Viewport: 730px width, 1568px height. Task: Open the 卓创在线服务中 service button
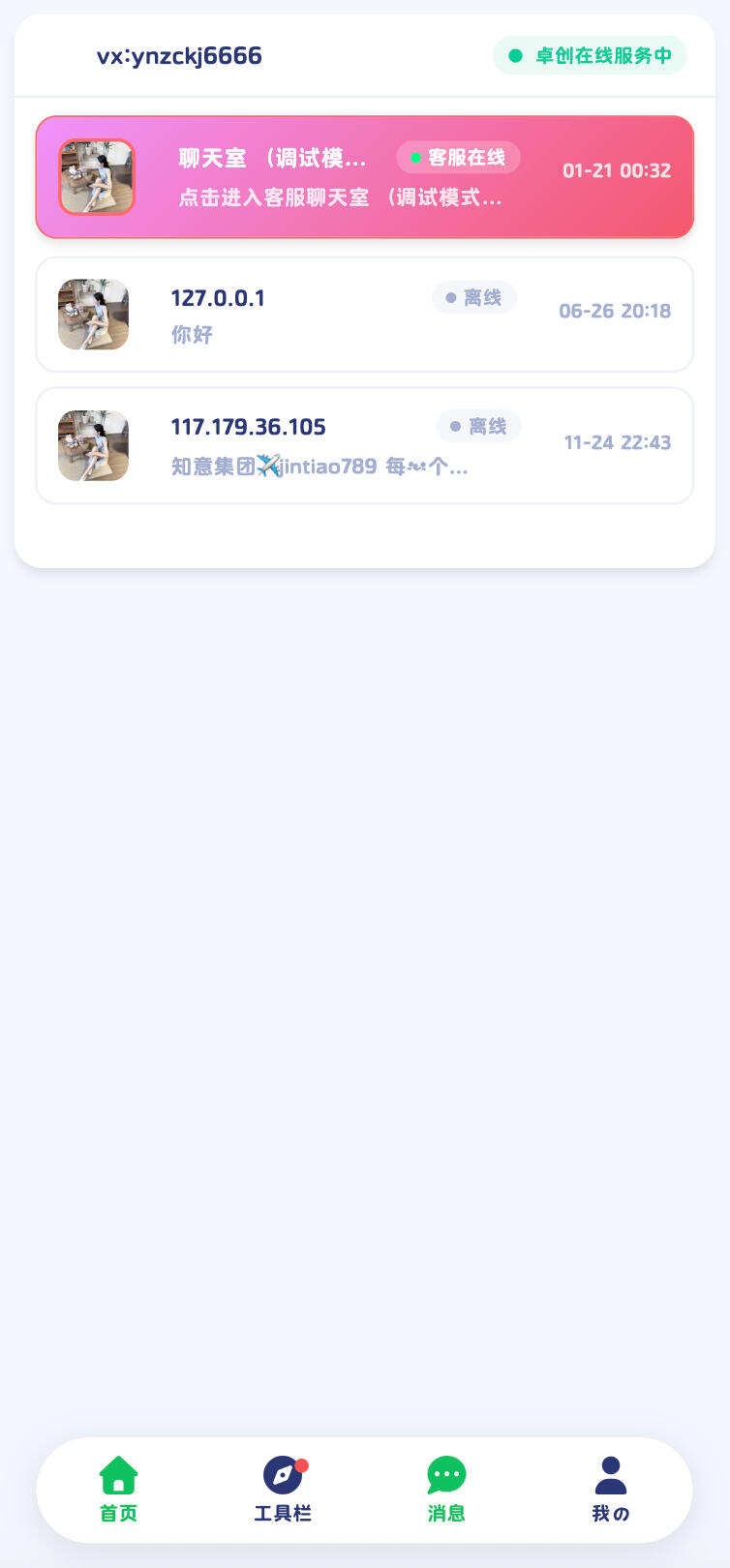(x=591, y=56)
